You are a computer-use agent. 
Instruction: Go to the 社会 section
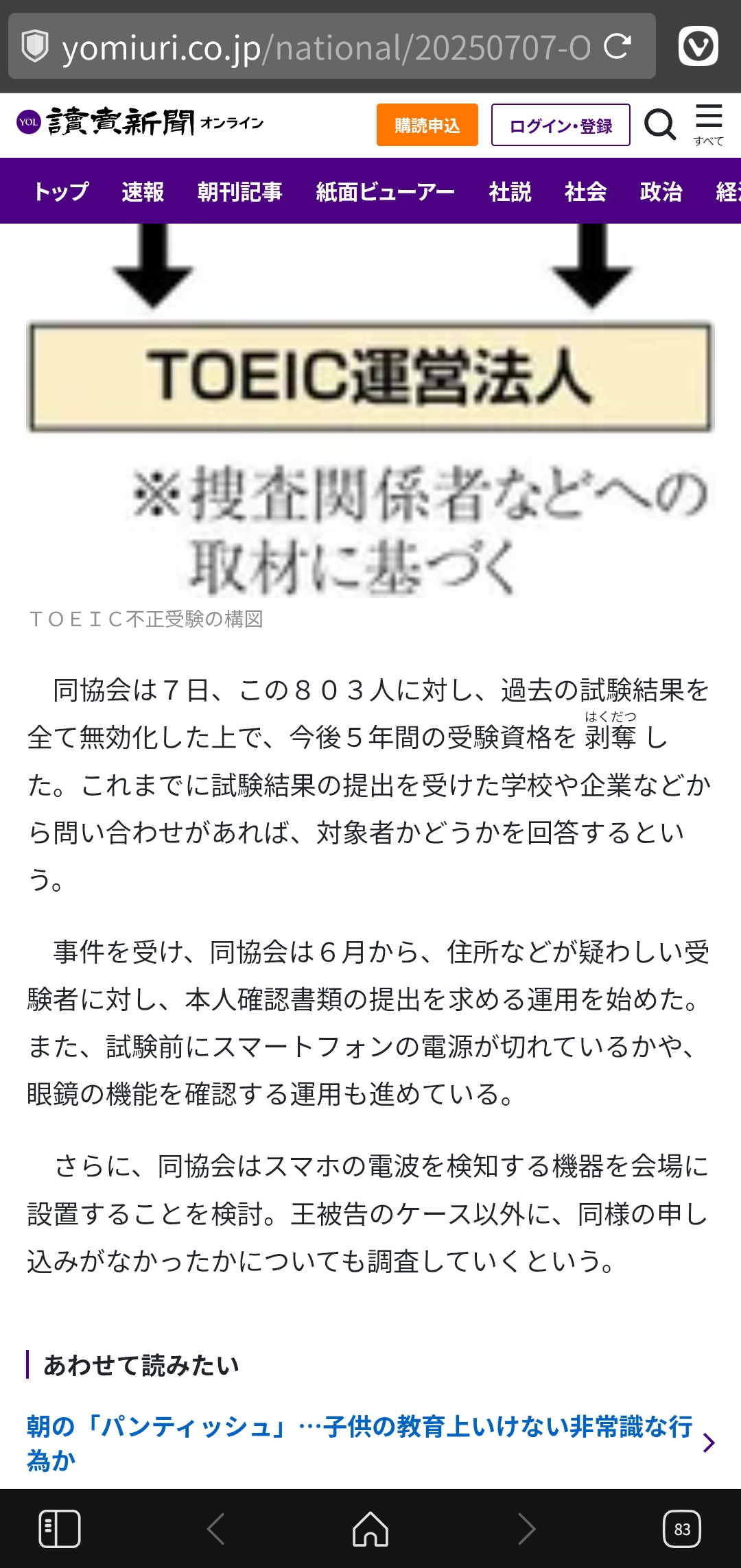585,191
